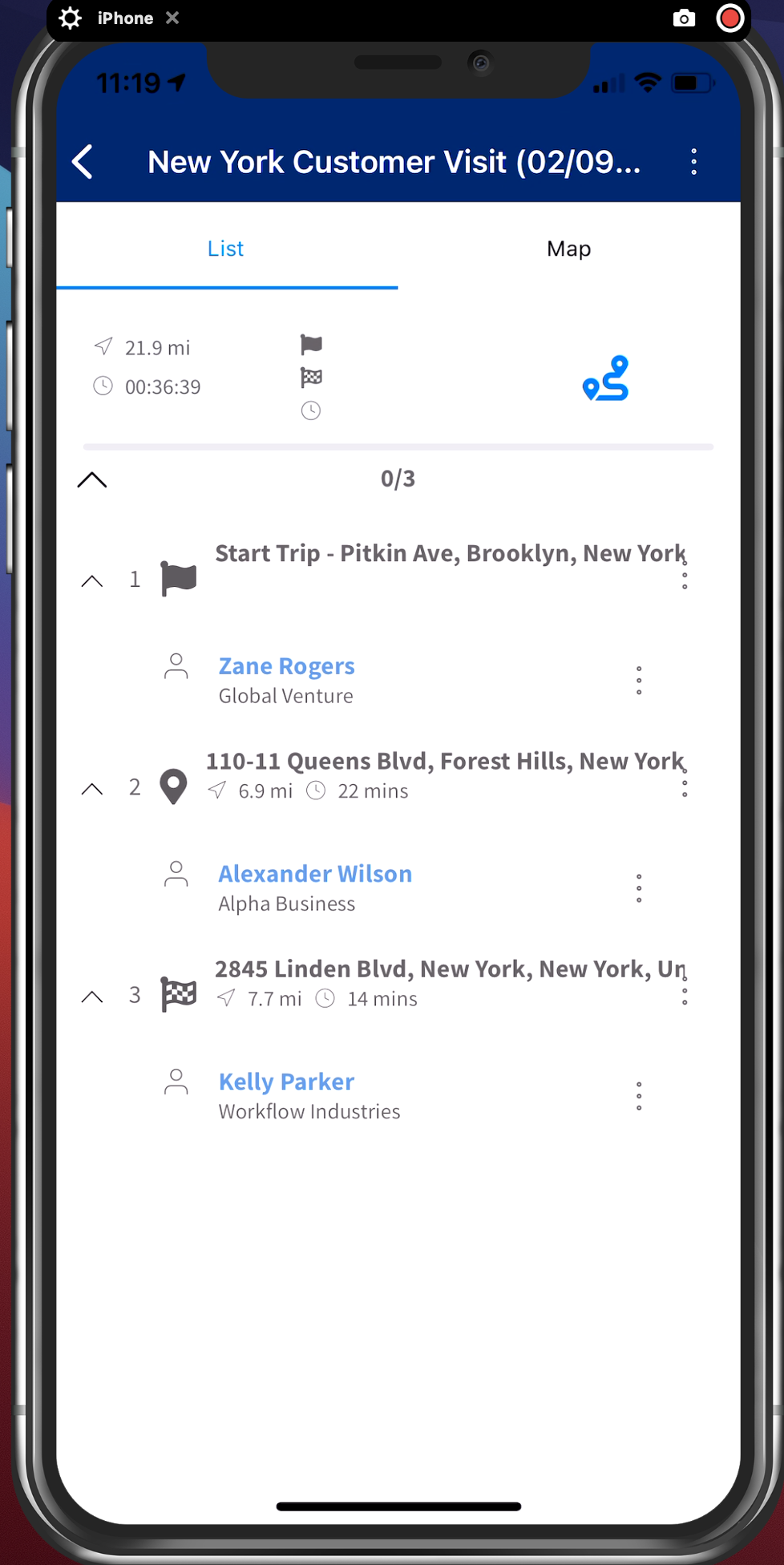
Task: Open the options menu for Zane Rogers
Action: point(639,680)
